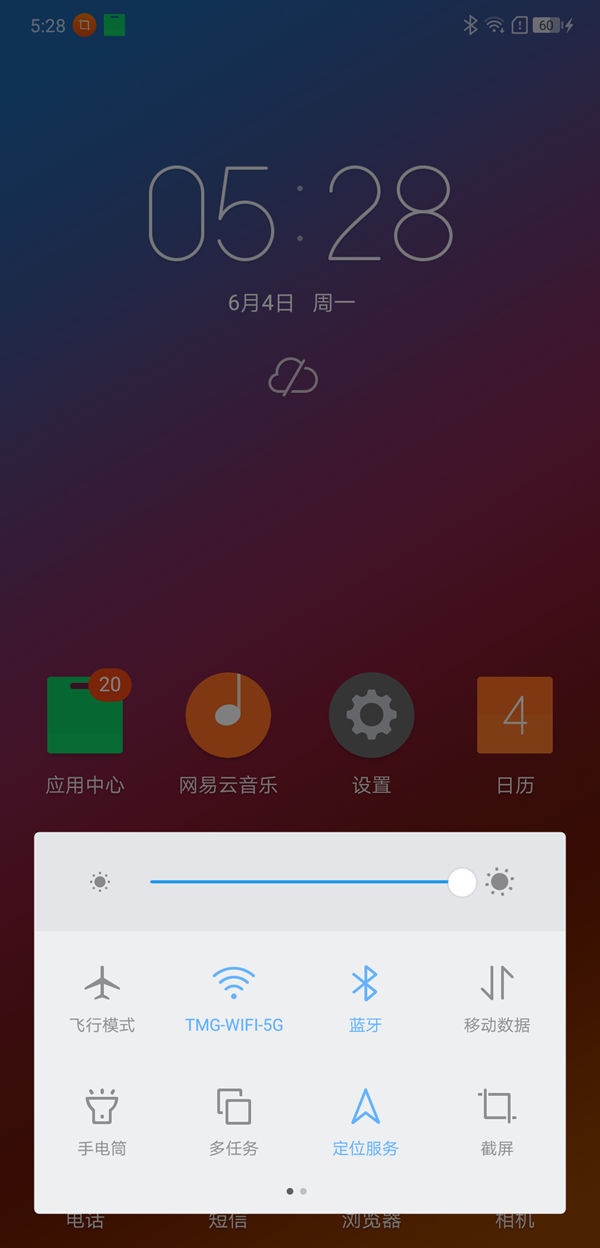Tap the large 05:28 clock widget
The image size is (600, 1248).
pyautogui.click(x=300, y=215)
